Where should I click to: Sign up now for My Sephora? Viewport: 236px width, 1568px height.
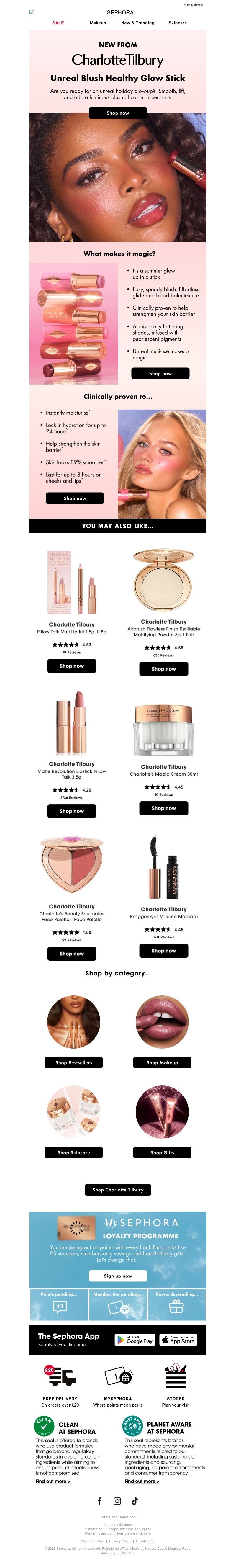coord(118,1276)
